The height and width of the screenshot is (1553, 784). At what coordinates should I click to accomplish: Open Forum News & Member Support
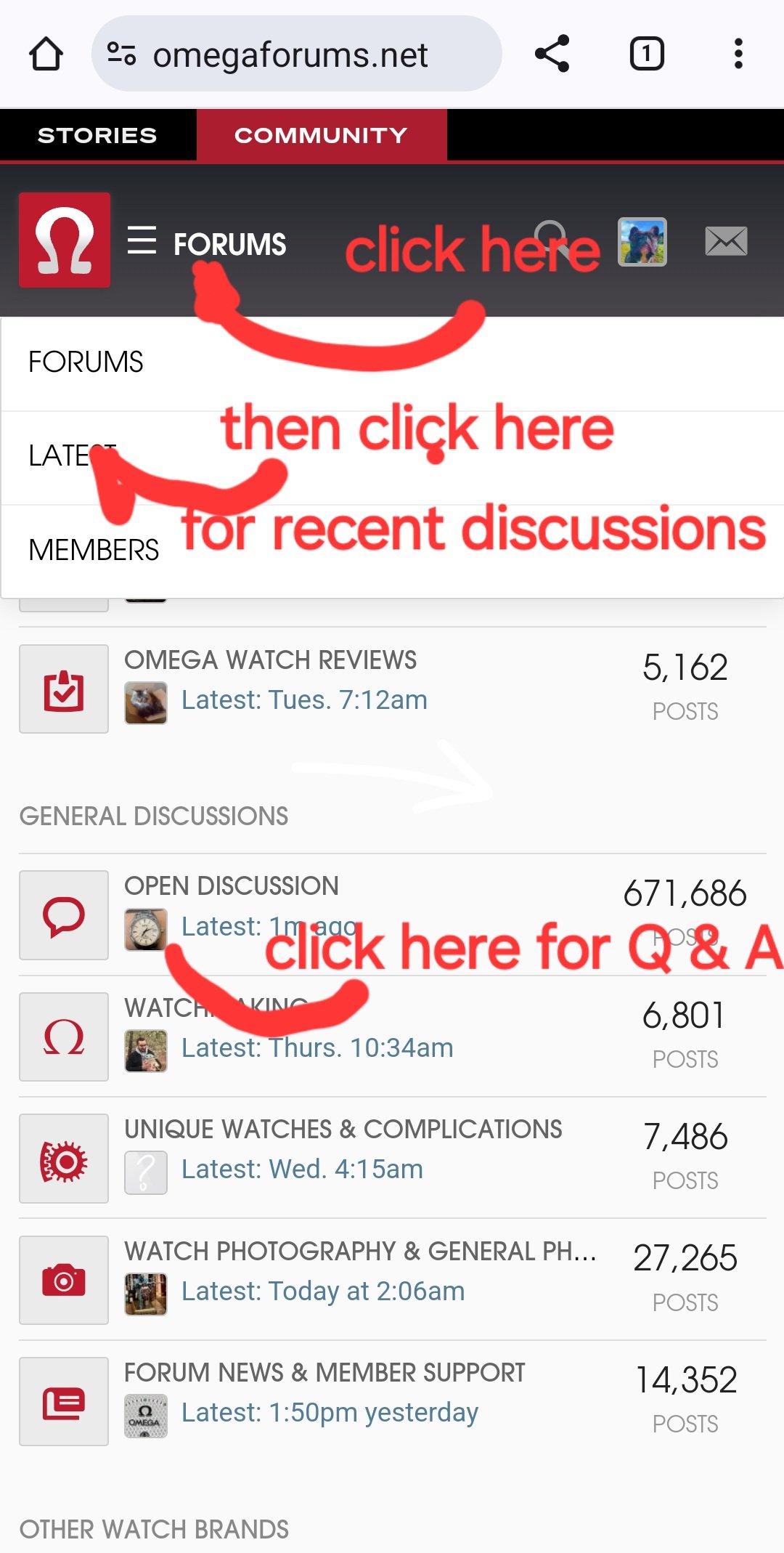pos(324,1373)
